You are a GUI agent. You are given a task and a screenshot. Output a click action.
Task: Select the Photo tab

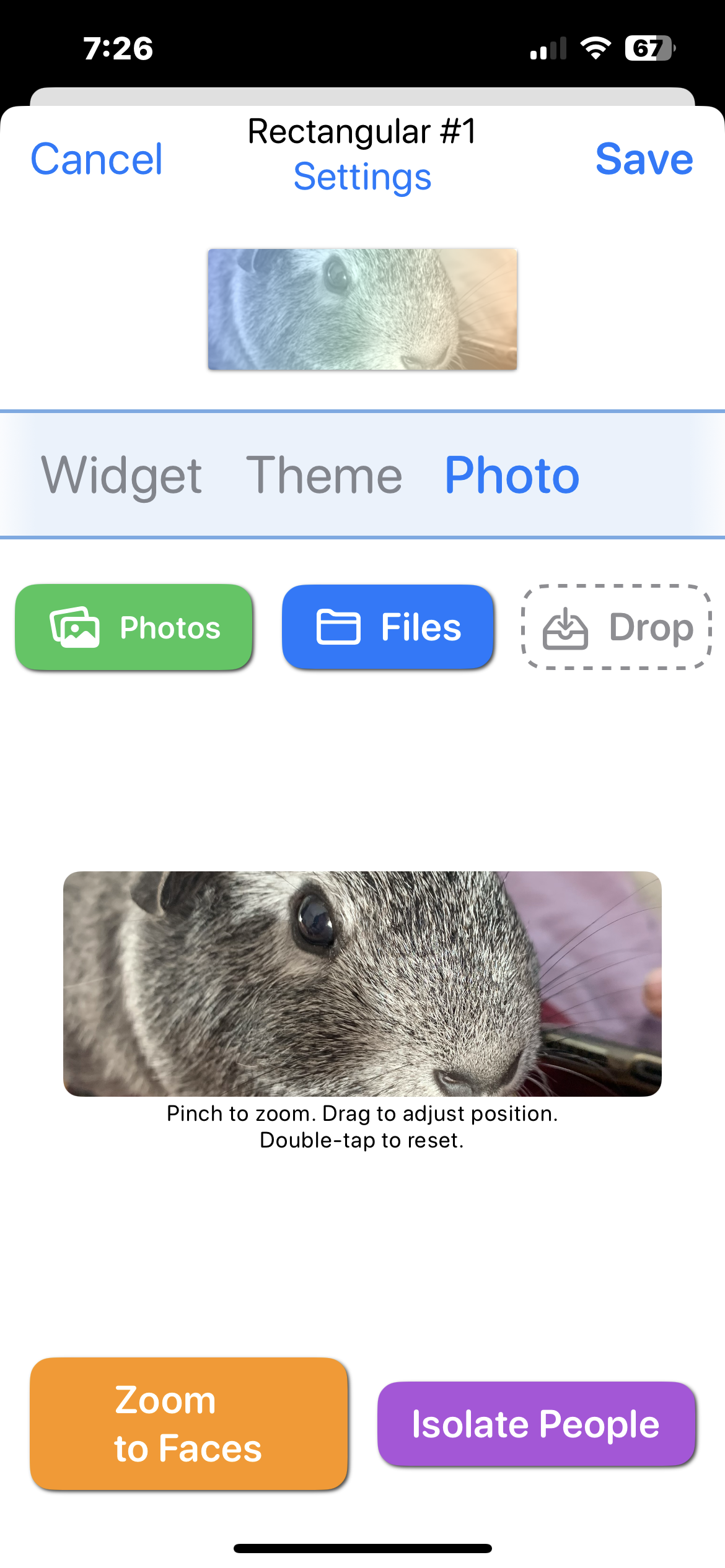coord(512,476)
